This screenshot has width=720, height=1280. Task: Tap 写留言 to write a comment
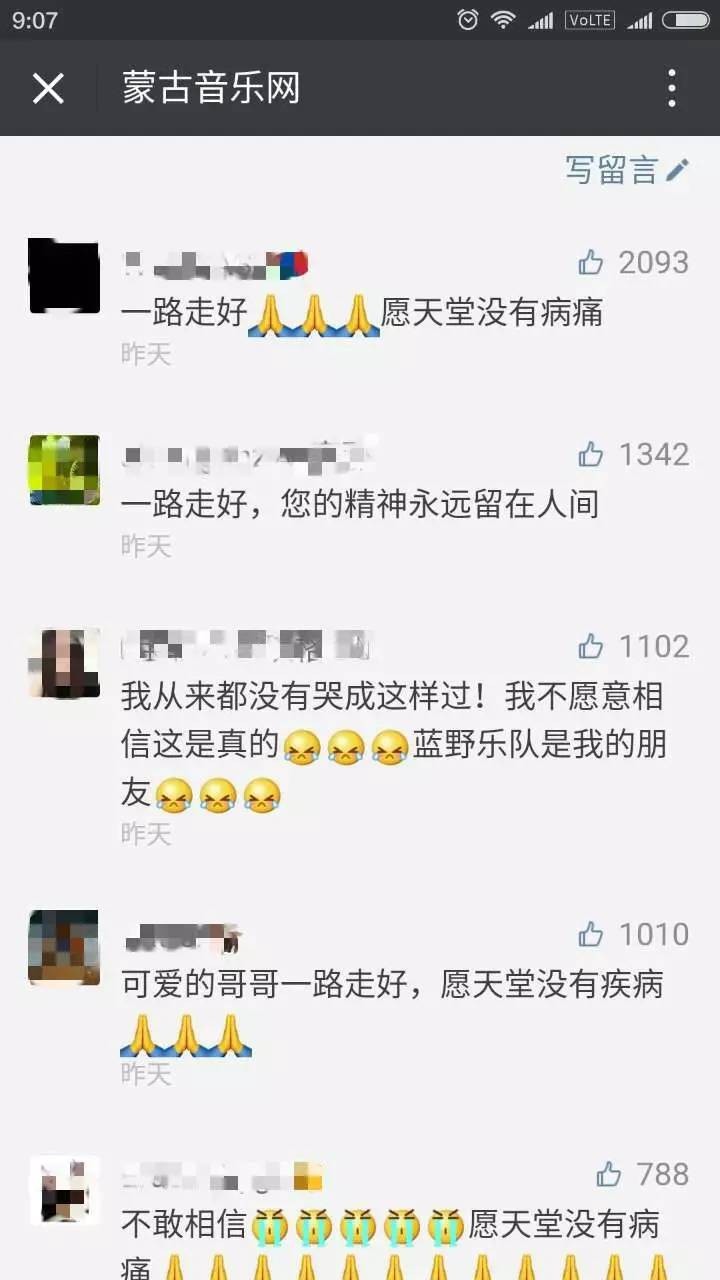pos(627,170)
